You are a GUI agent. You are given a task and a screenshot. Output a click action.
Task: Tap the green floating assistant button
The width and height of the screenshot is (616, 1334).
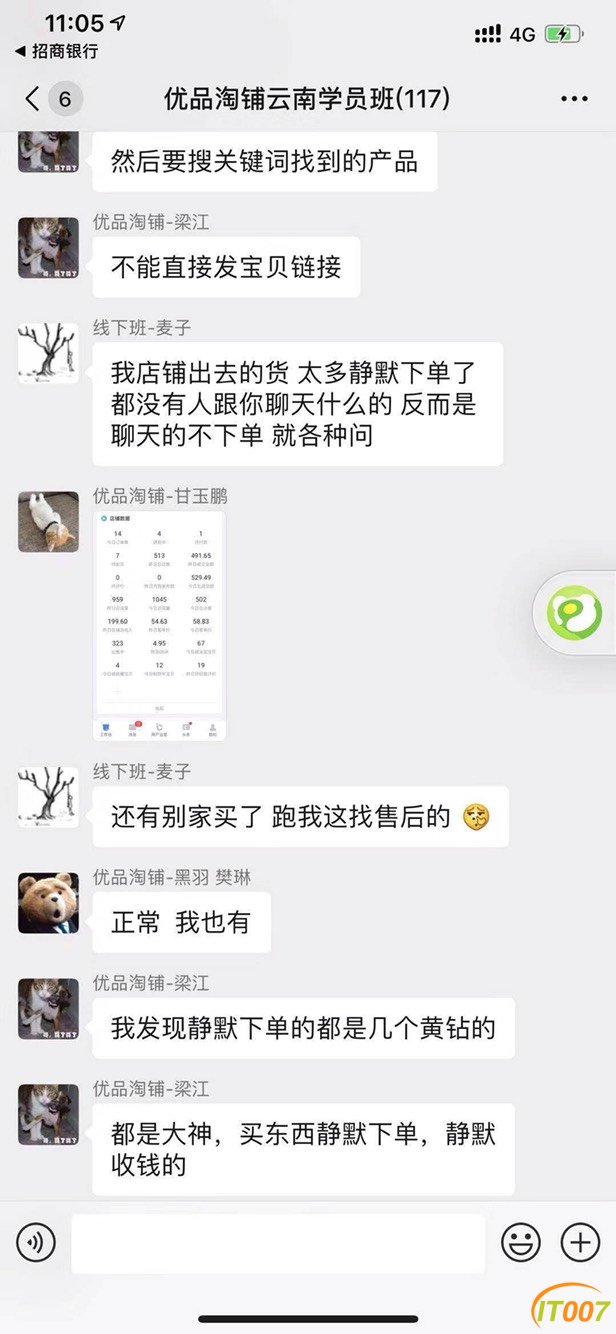[575, 613]
